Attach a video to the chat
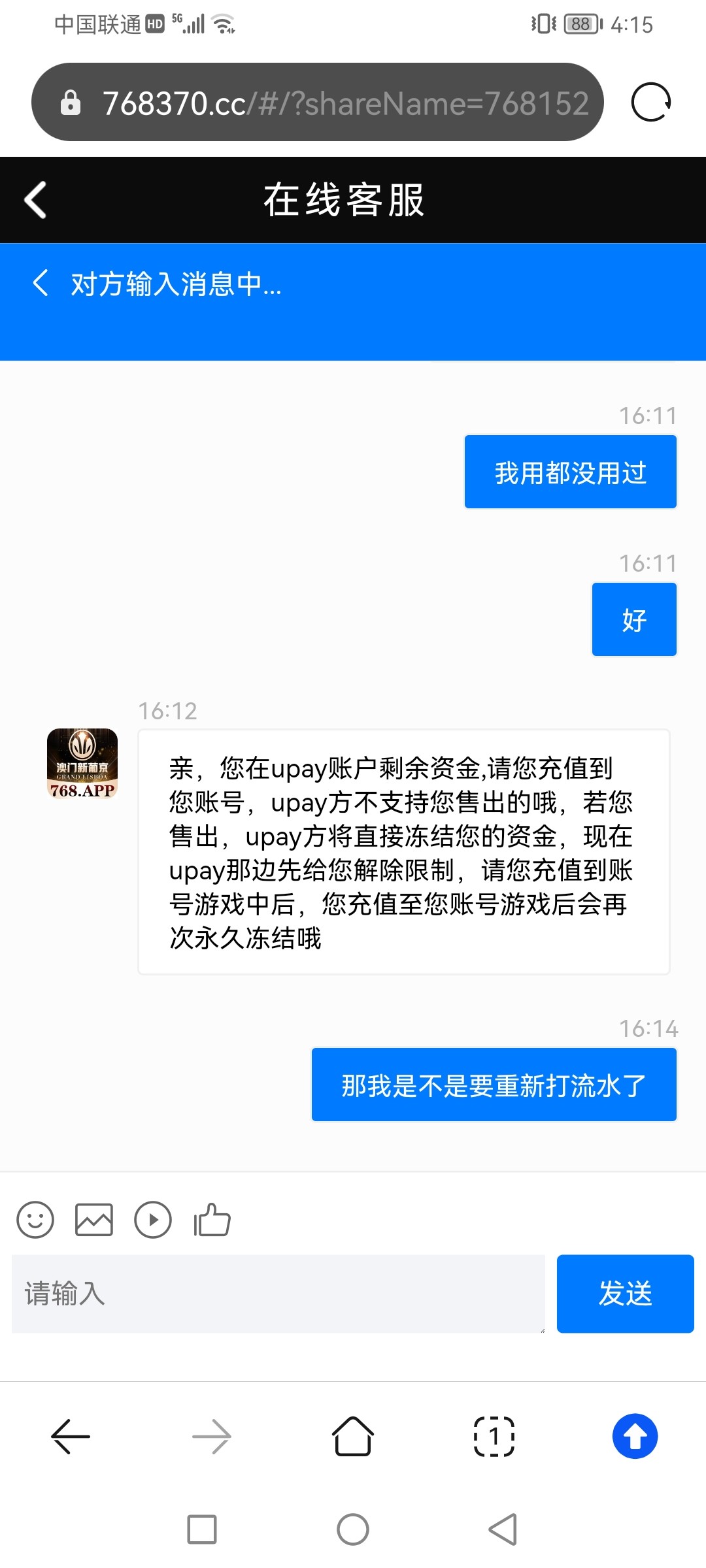Screen dimensions: 706x1568 point(153,1219)
